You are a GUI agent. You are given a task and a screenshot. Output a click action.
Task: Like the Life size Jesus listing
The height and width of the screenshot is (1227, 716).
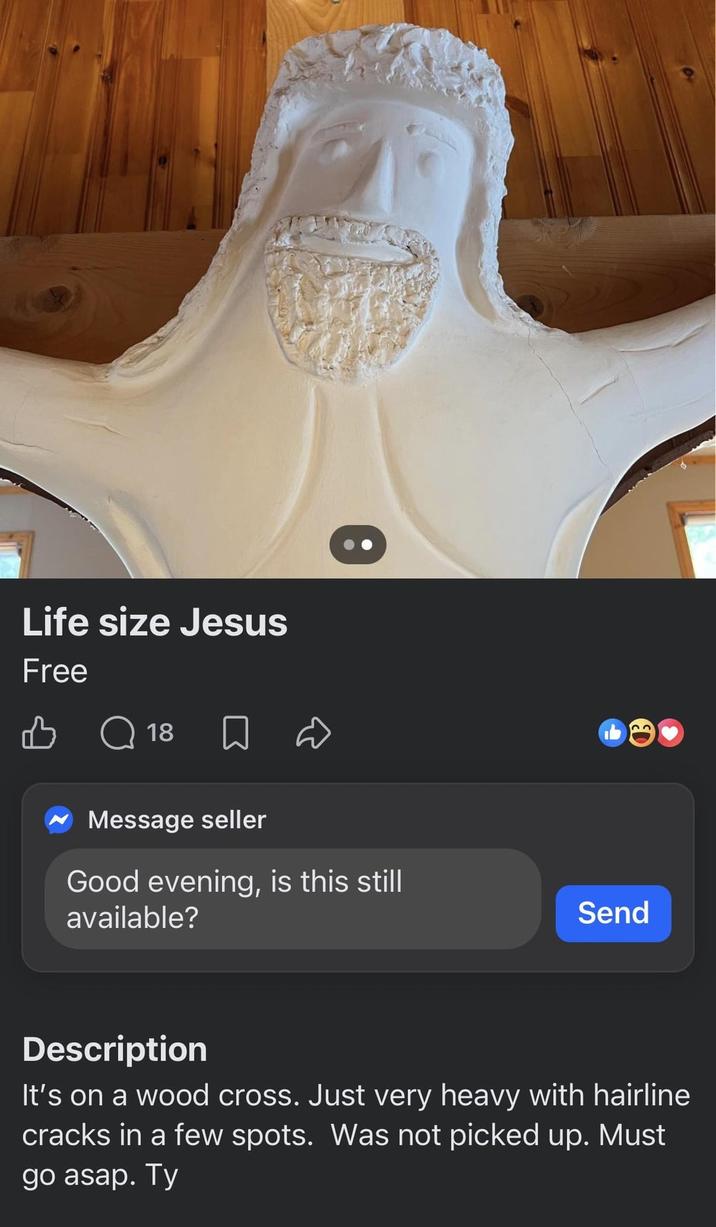[39, 734]
